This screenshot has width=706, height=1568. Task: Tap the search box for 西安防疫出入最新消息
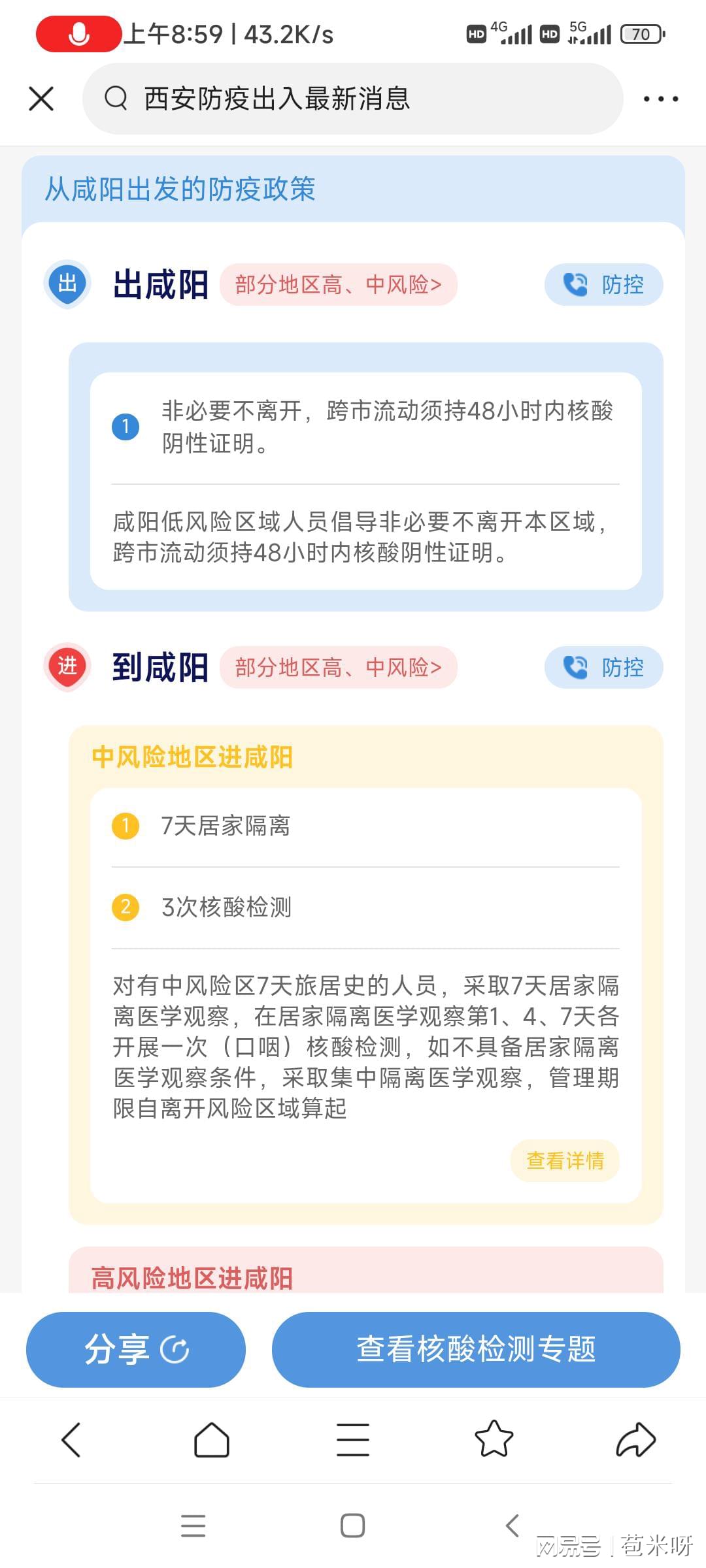[x=353, y=99]
